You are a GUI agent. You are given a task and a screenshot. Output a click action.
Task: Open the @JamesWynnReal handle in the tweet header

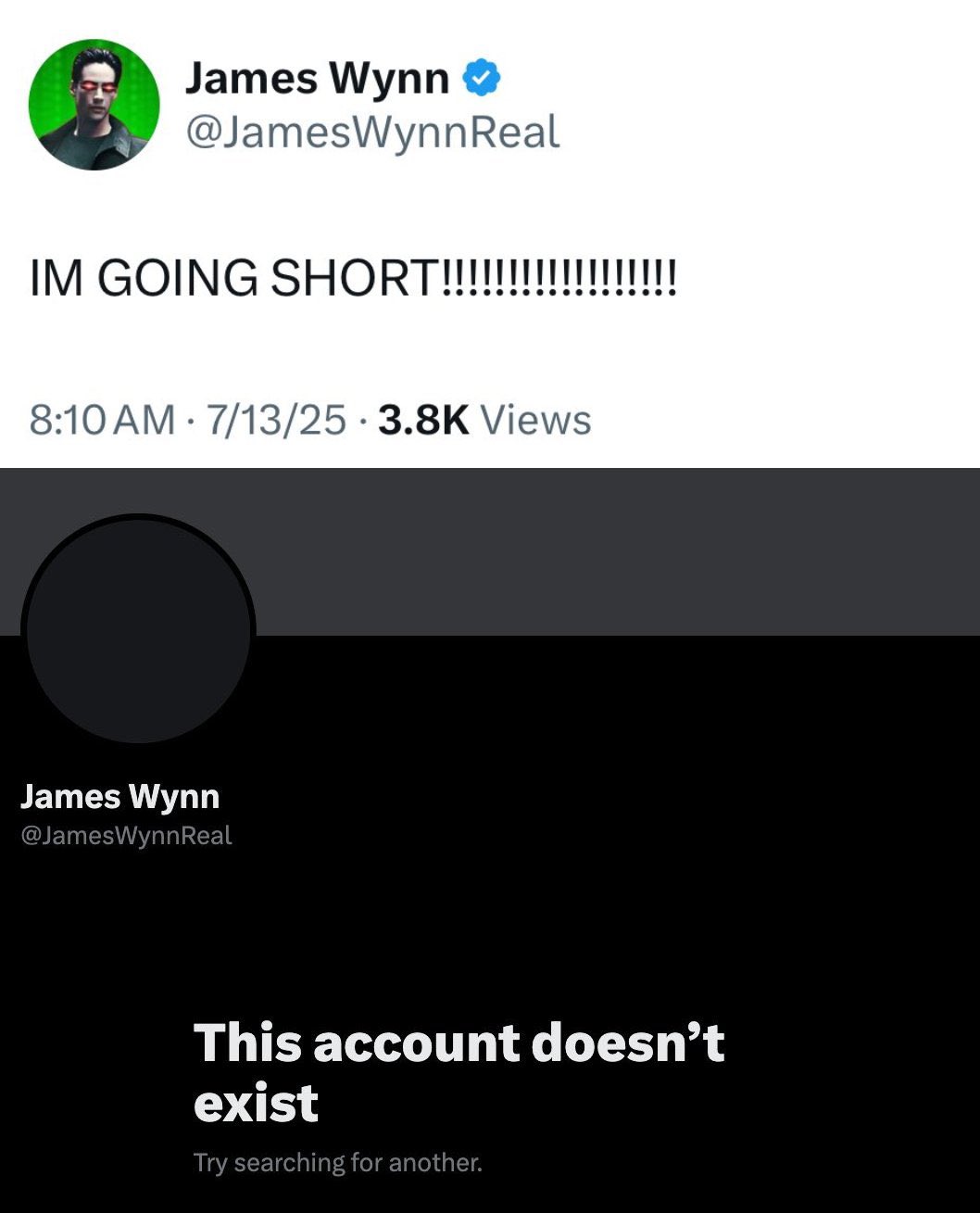[x=371, y=132]
